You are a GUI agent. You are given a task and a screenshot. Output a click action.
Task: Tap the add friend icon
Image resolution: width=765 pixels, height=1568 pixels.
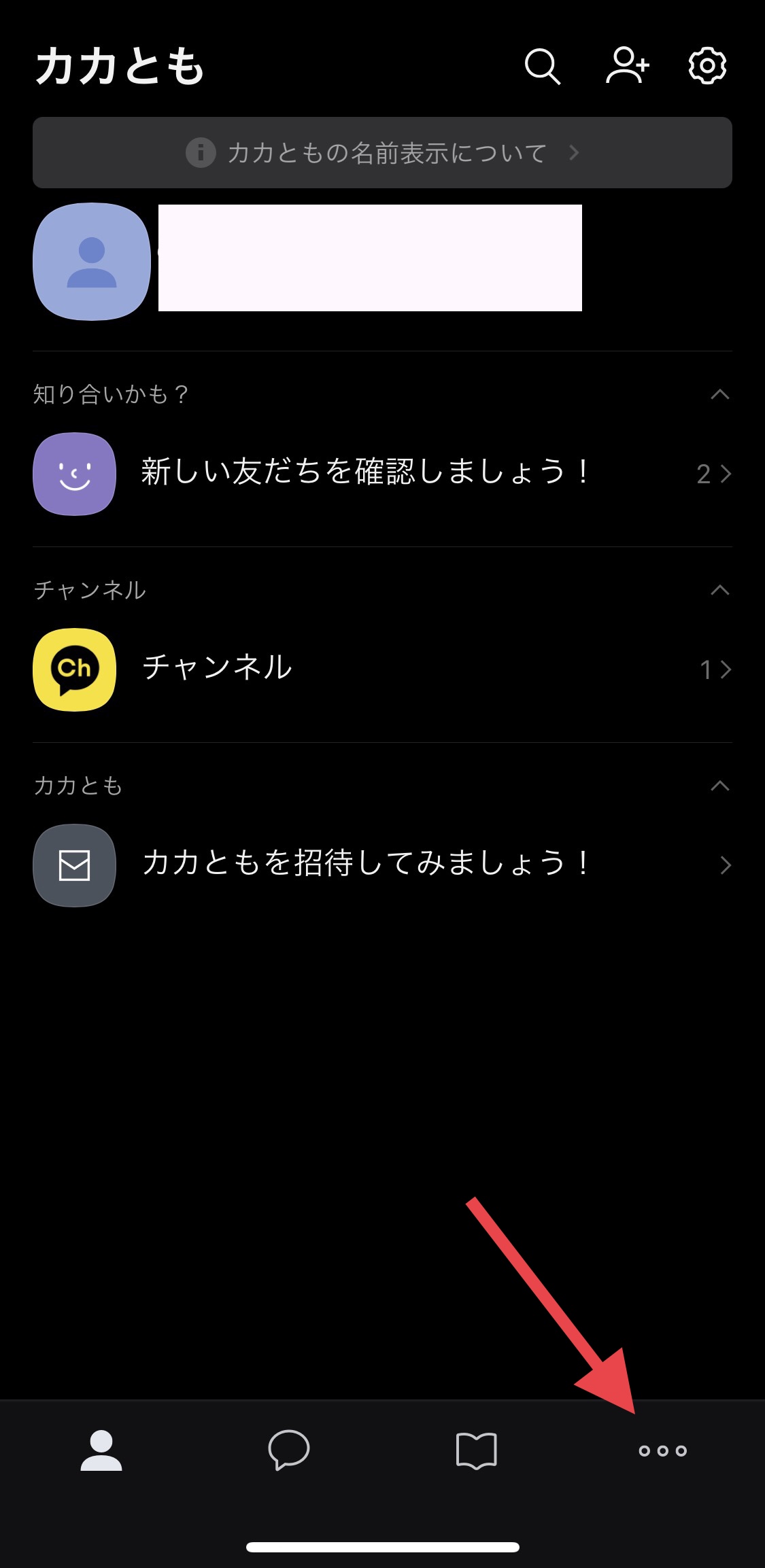coord(627,66)
